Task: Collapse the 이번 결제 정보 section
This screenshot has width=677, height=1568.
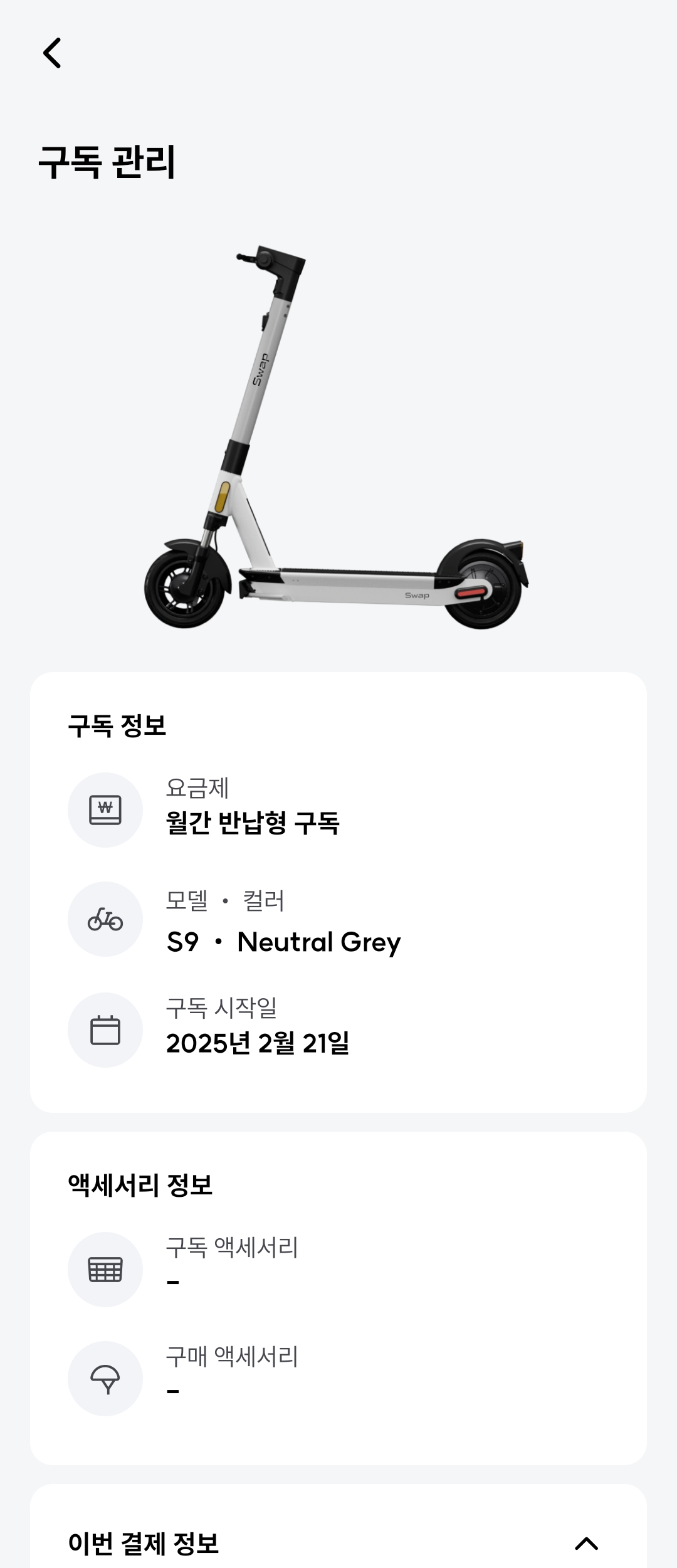Action: pyautogui.click(x=586, y=1543)
